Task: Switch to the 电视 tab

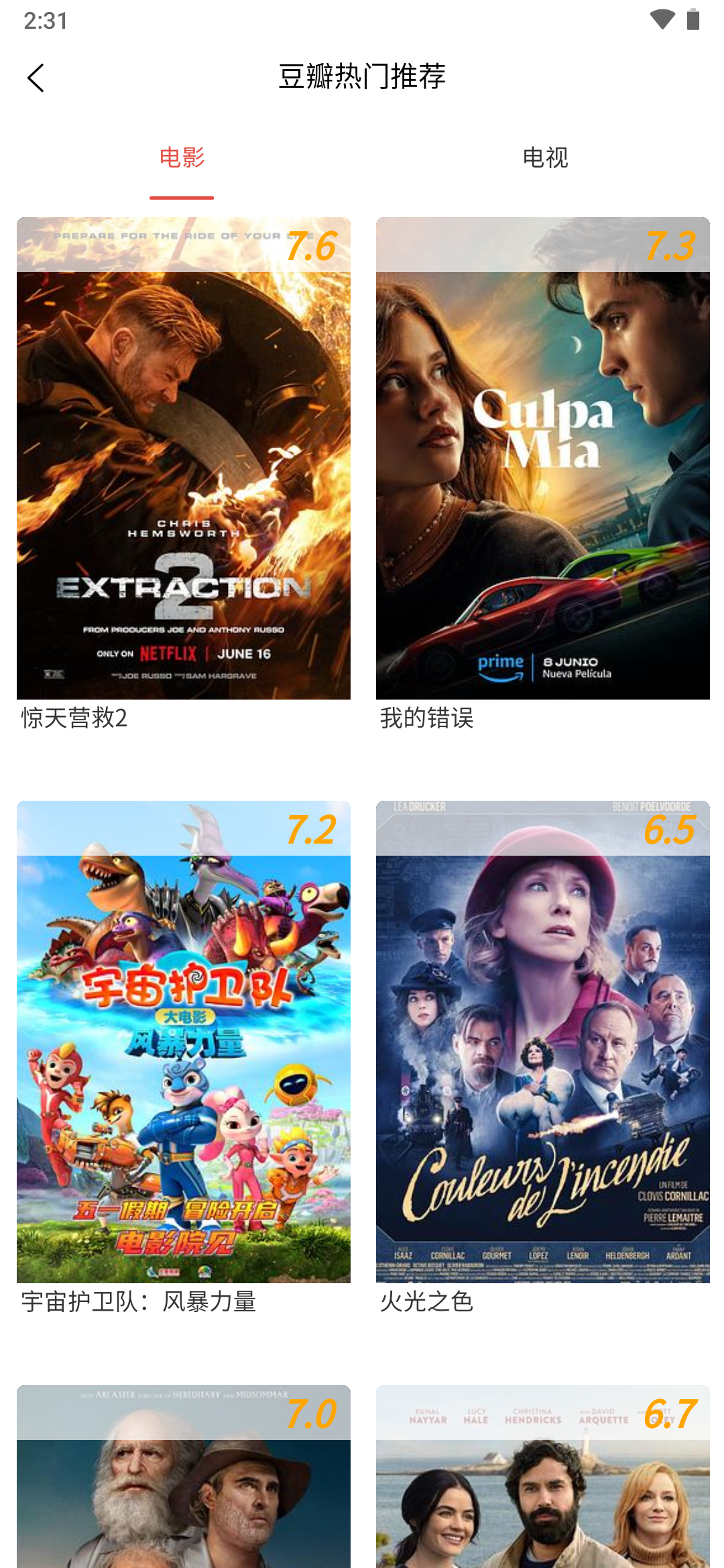Action: click(545, 158)
